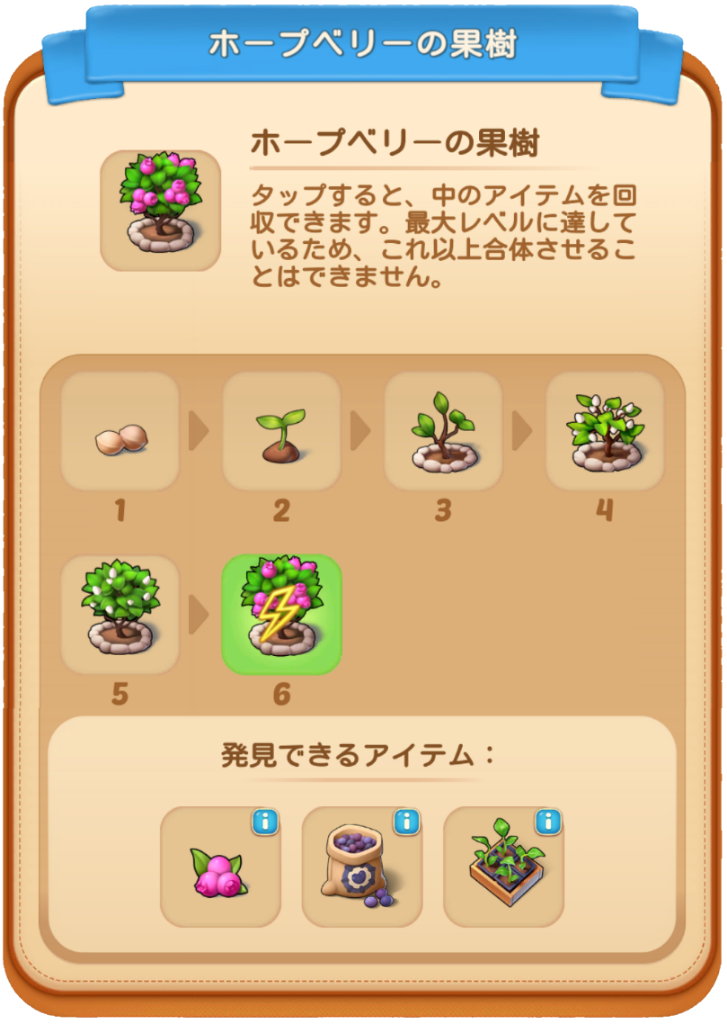Show details of the purple seed bag
The height and width of the screenshot is (1024, 727).
point(406,823)
